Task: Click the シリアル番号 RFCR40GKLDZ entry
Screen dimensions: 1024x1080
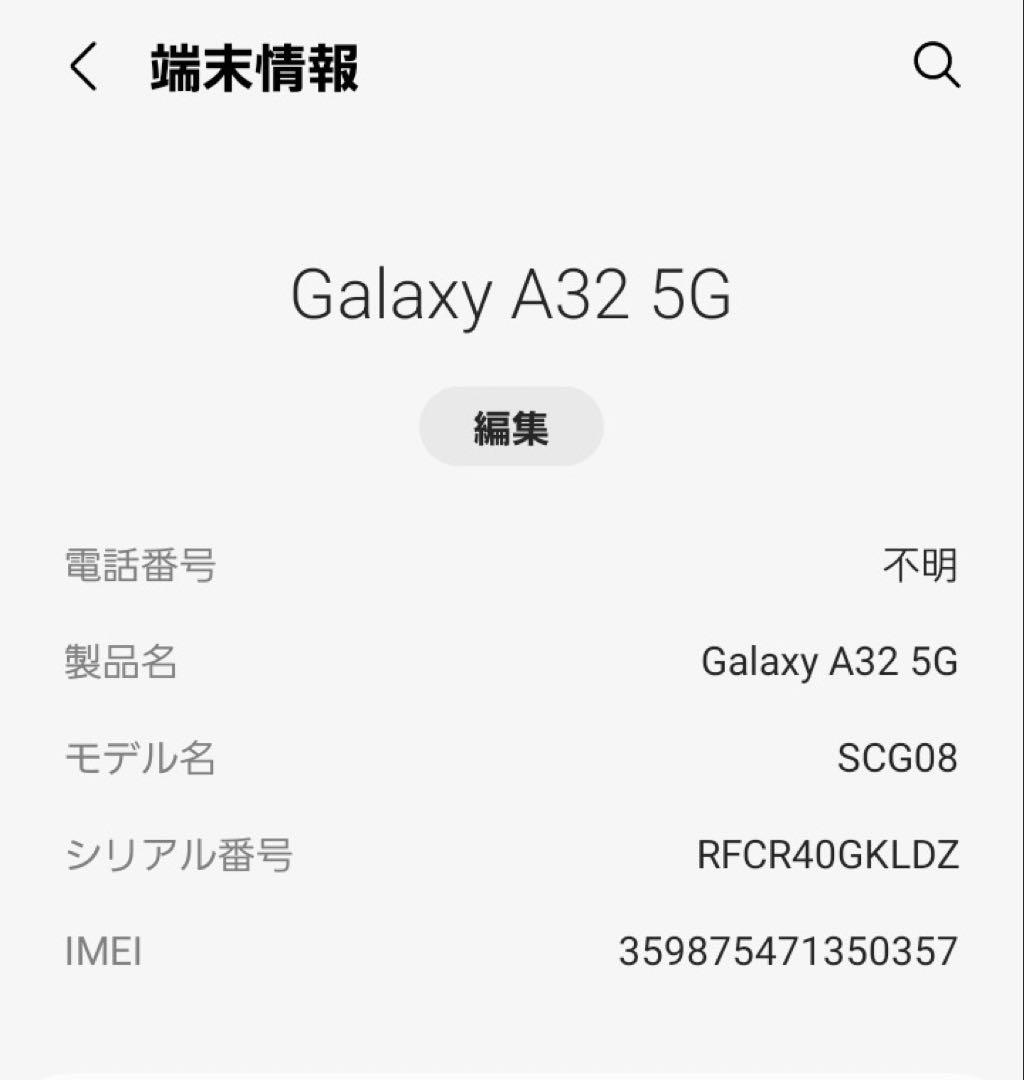Action: (511, 855)
